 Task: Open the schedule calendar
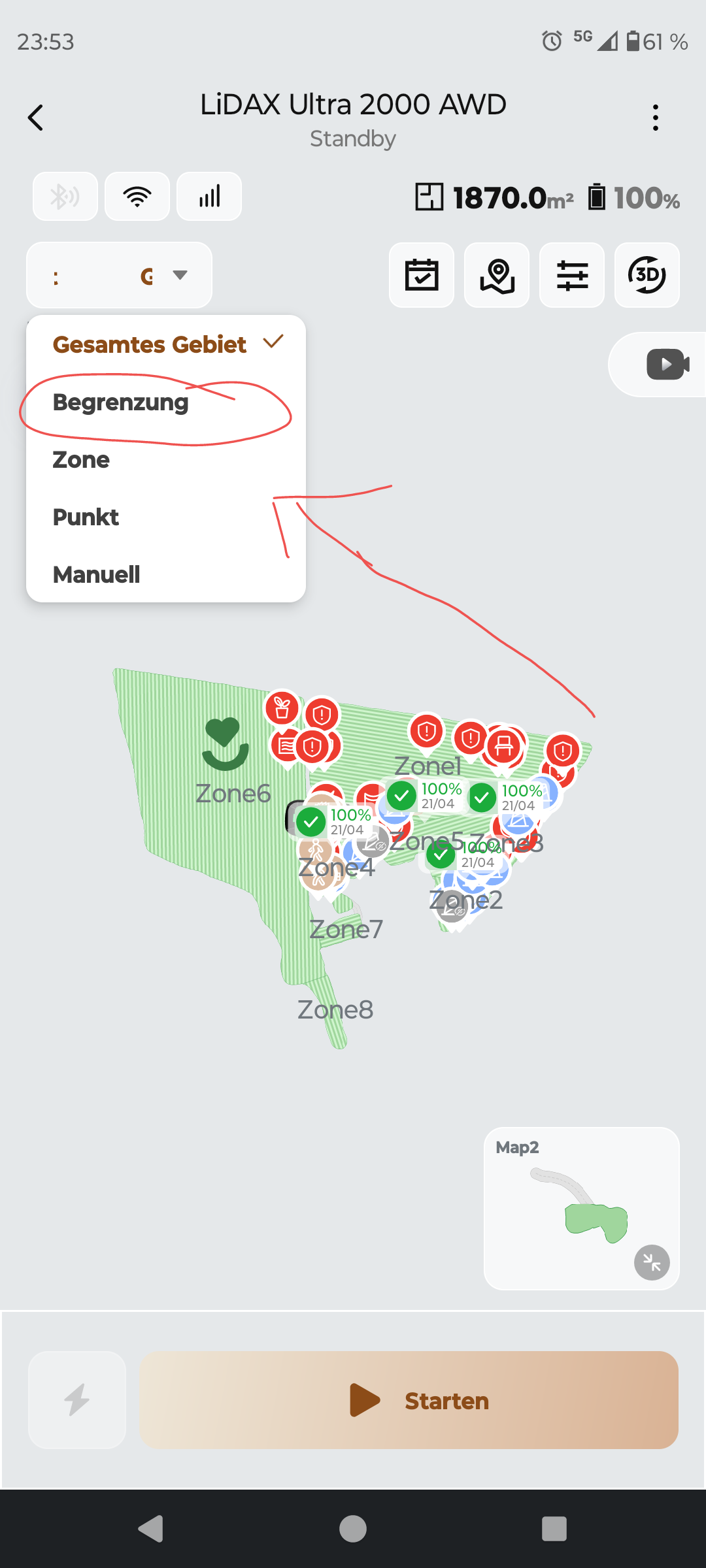[x=422, y=275]
